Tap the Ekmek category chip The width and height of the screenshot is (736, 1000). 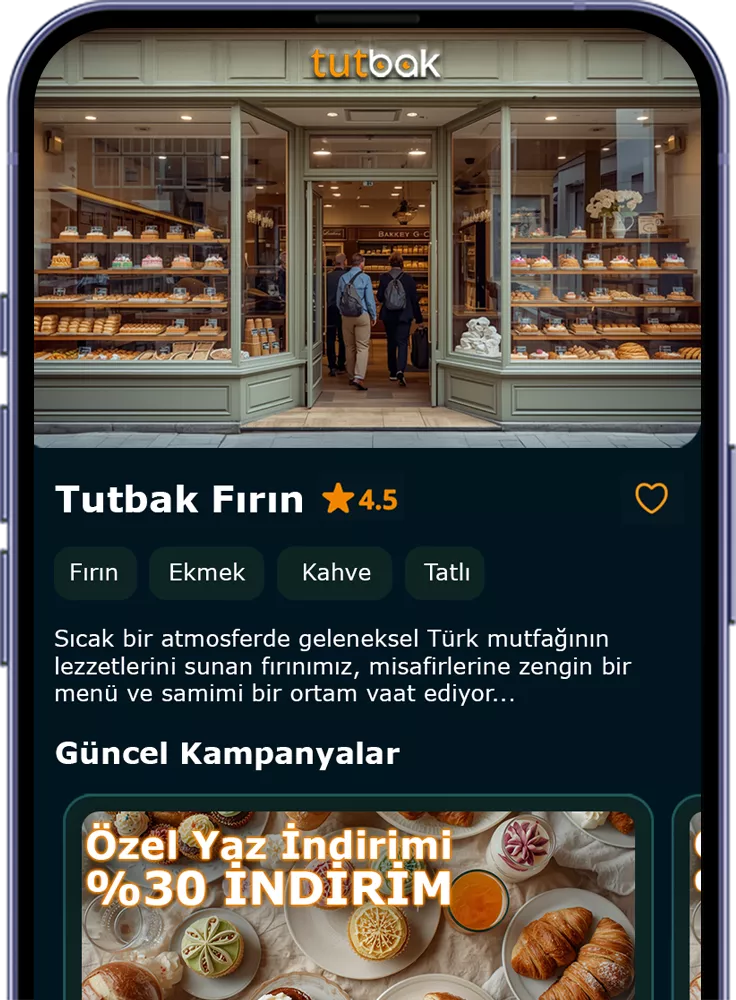pyautogui.click(x=206, y=573)
